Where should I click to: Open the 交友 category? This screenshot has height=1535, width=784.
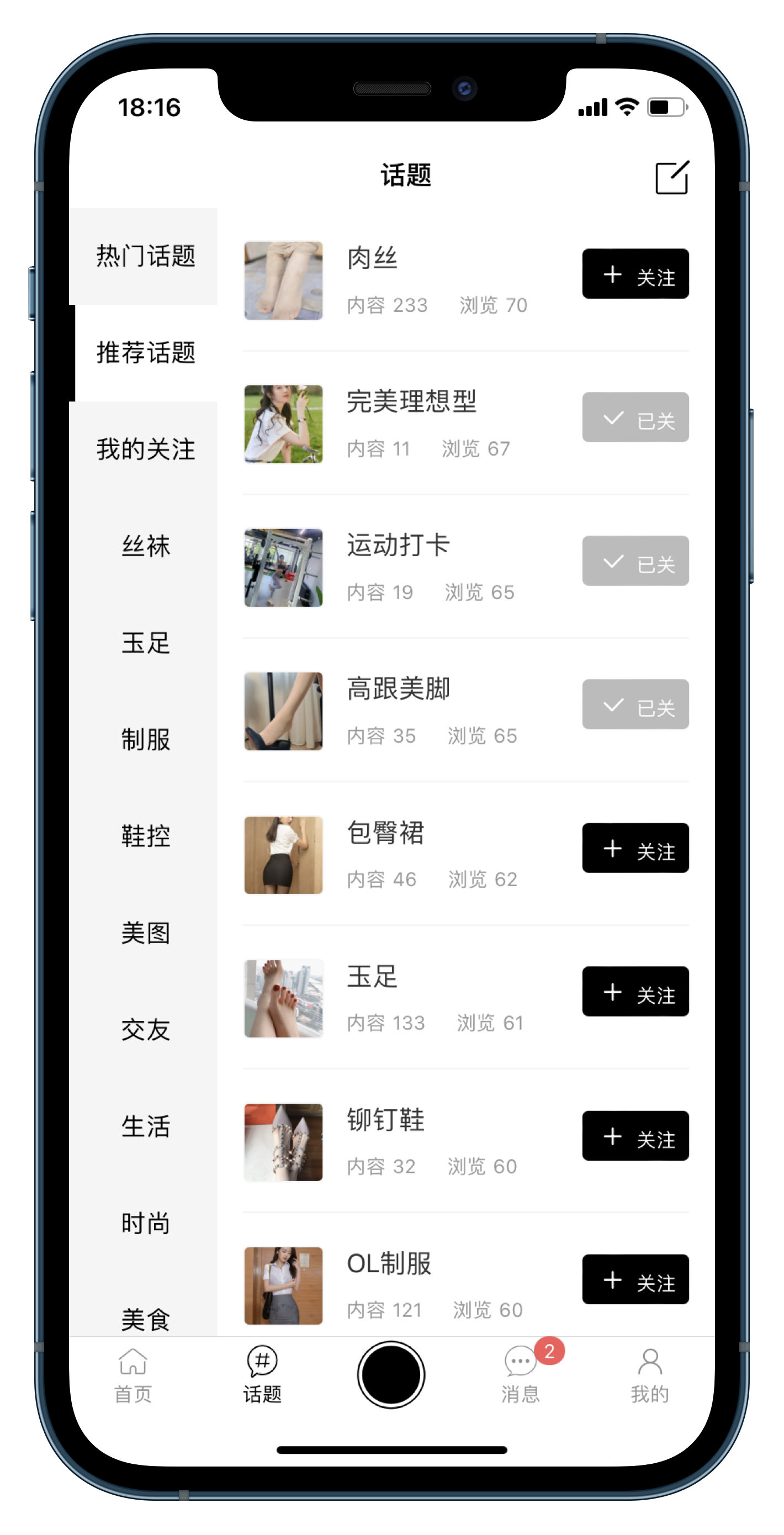145,1030
